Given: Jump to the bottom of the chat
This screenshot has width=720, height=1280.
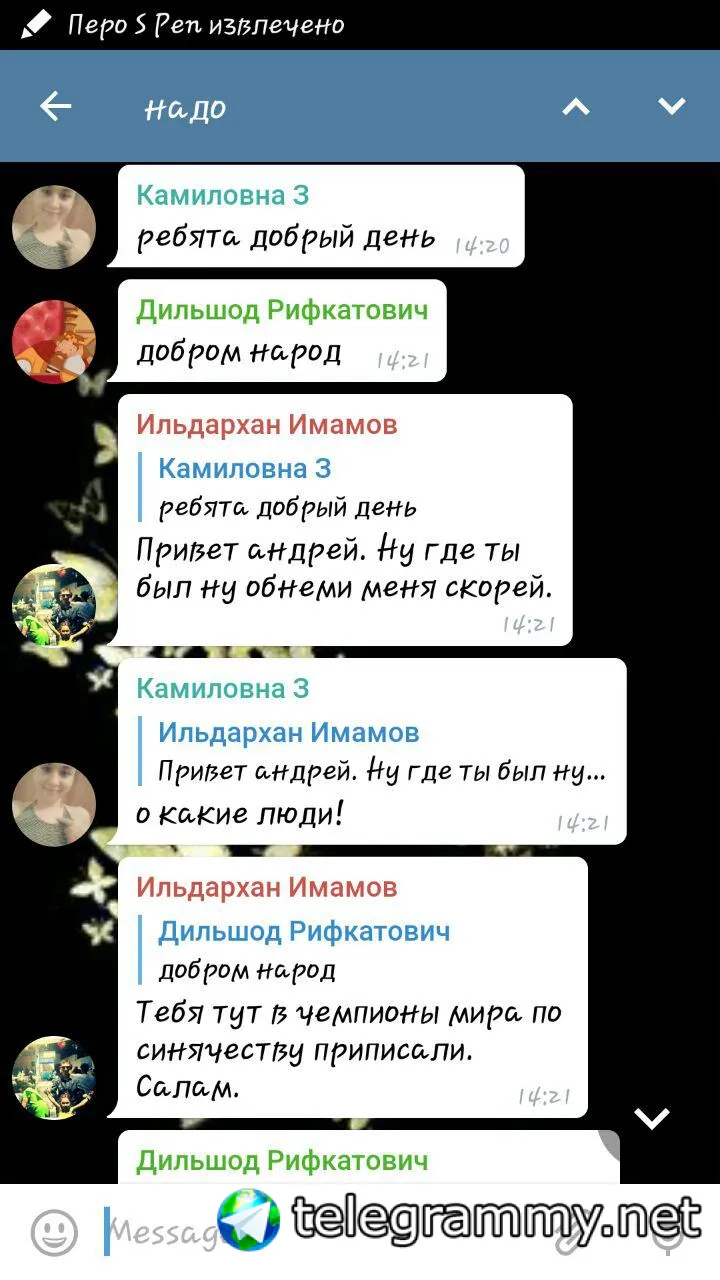Looking at the screenshot, I should click(652, 1118).
